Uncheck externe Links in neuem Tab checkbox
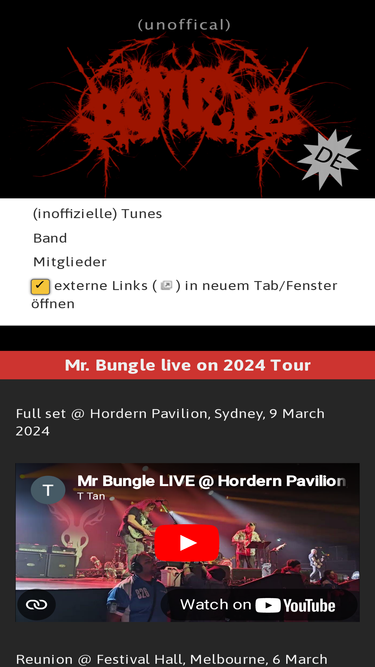The image size is (375, 667). click(40, 286)
